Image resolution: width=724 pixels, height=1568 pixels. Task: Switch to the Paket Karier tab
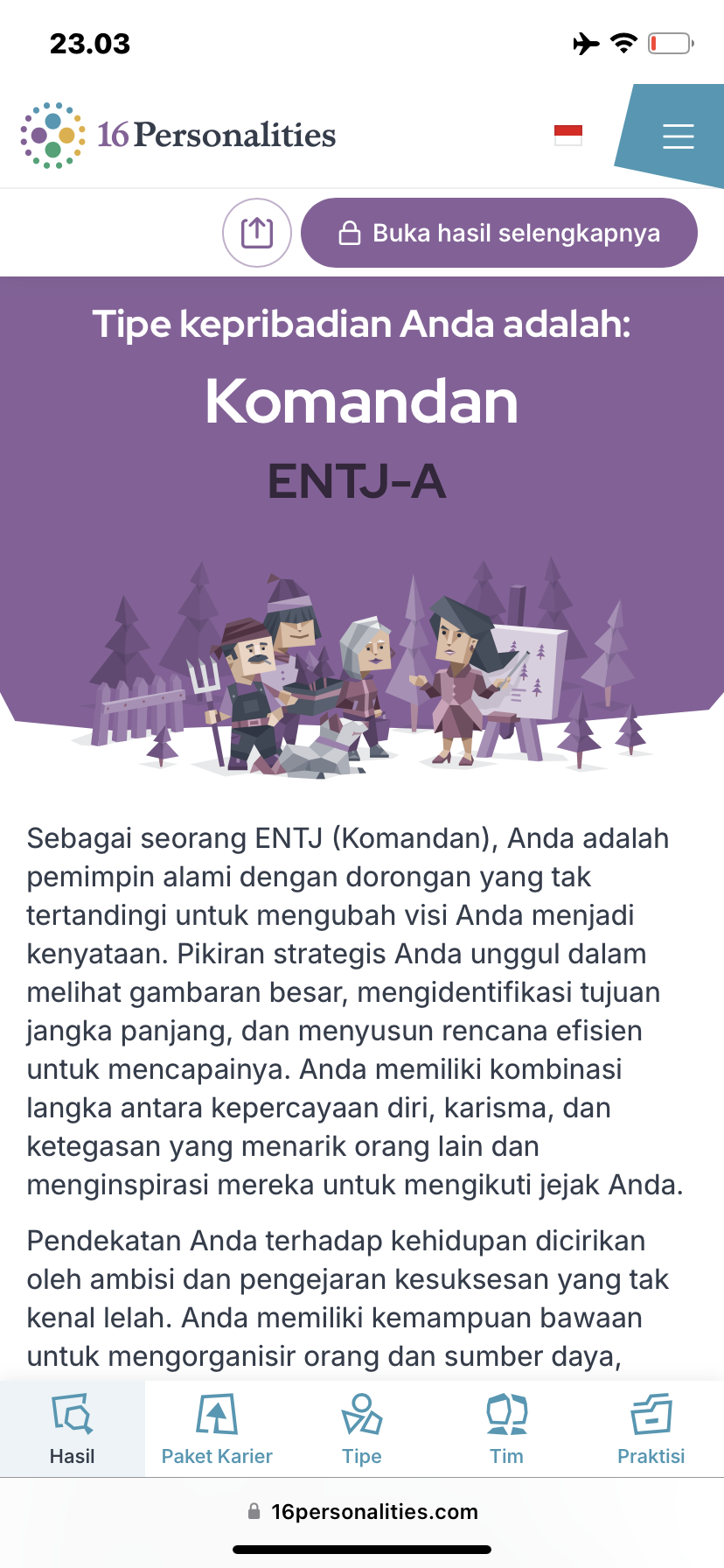pos(217,1430)
